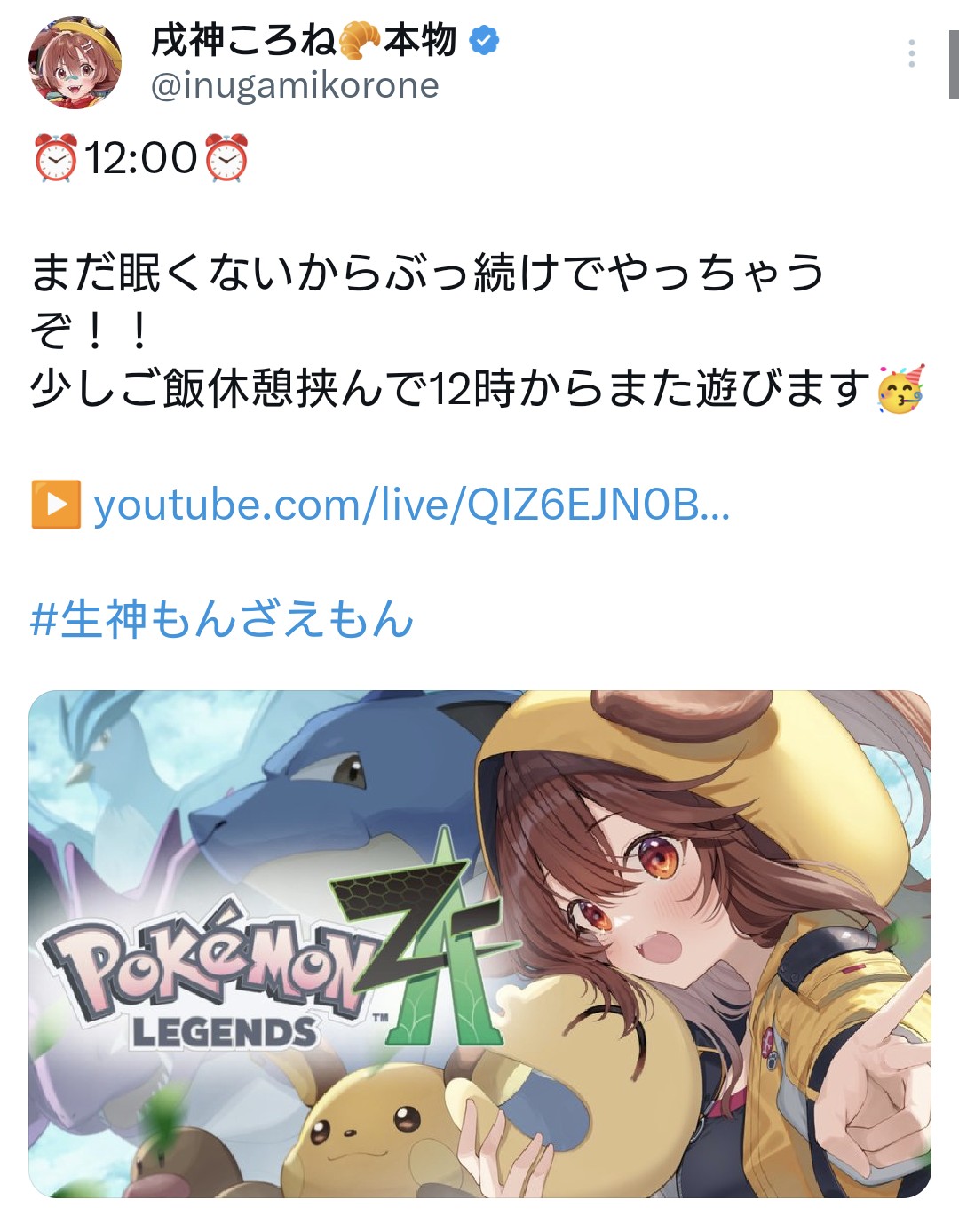Viewport: 959px width, 1232px height.
Task: Open the @inugamikorone account handle
Action: click(295, 86)
